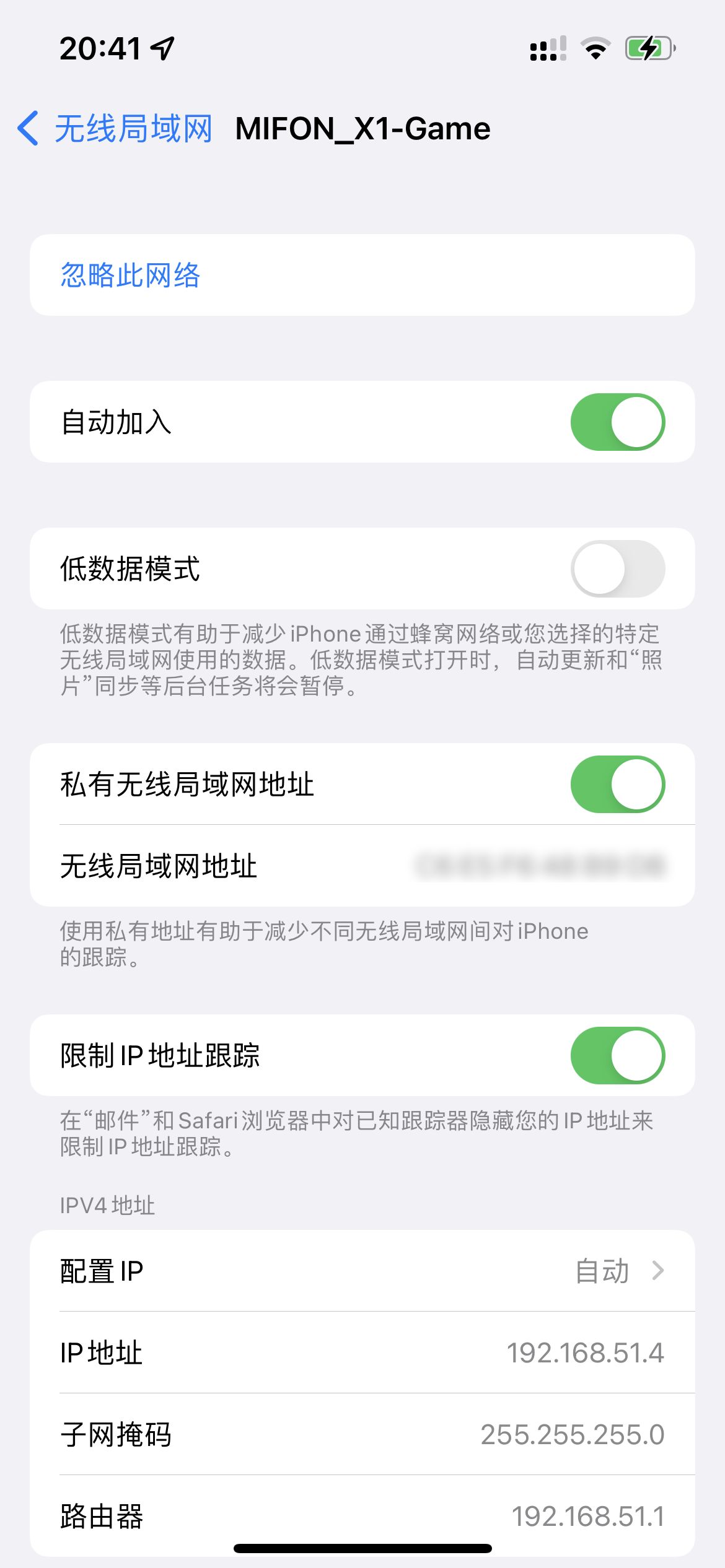This screenshot has width=725, height=1568.
Task: Tap the MIFON_X1-Game title
Action: click(362, 127)
